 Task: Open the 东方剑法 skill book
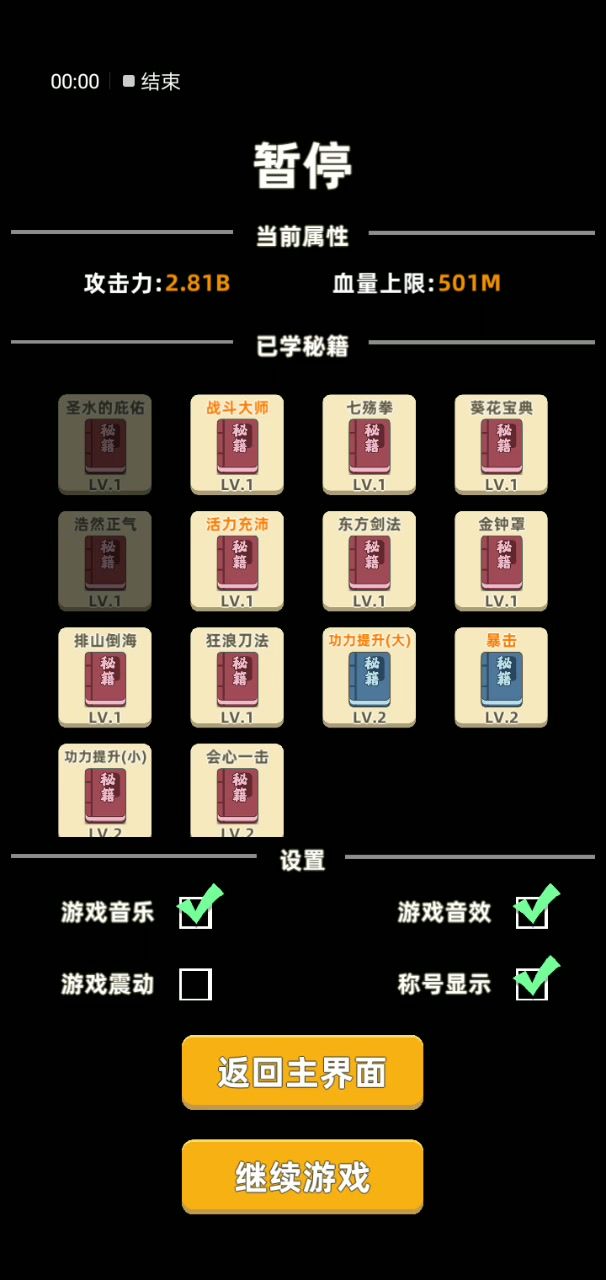[x=369, y=560]
